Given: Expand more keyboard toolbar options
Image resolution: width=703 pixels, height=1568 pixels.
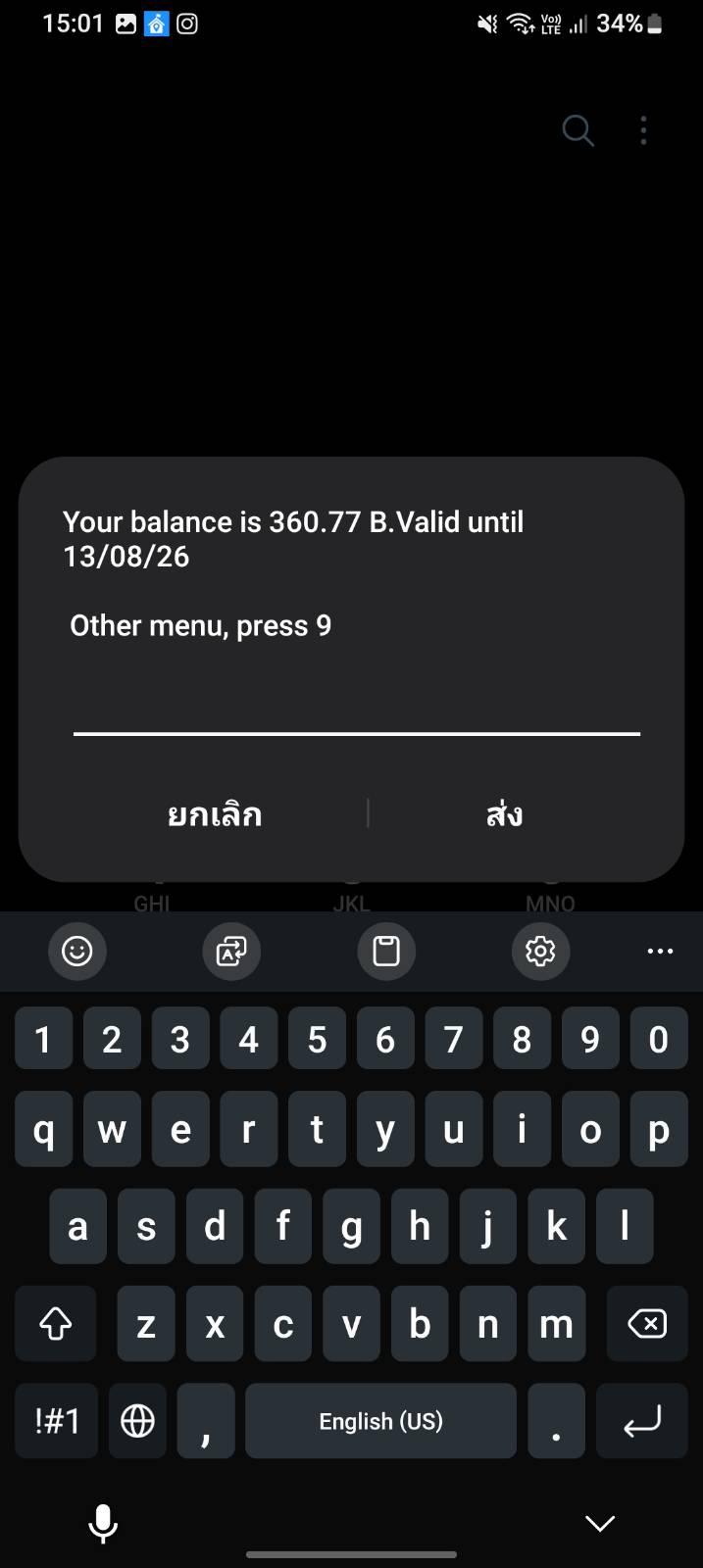Looking at the screenshot, I should pos(661,951).
